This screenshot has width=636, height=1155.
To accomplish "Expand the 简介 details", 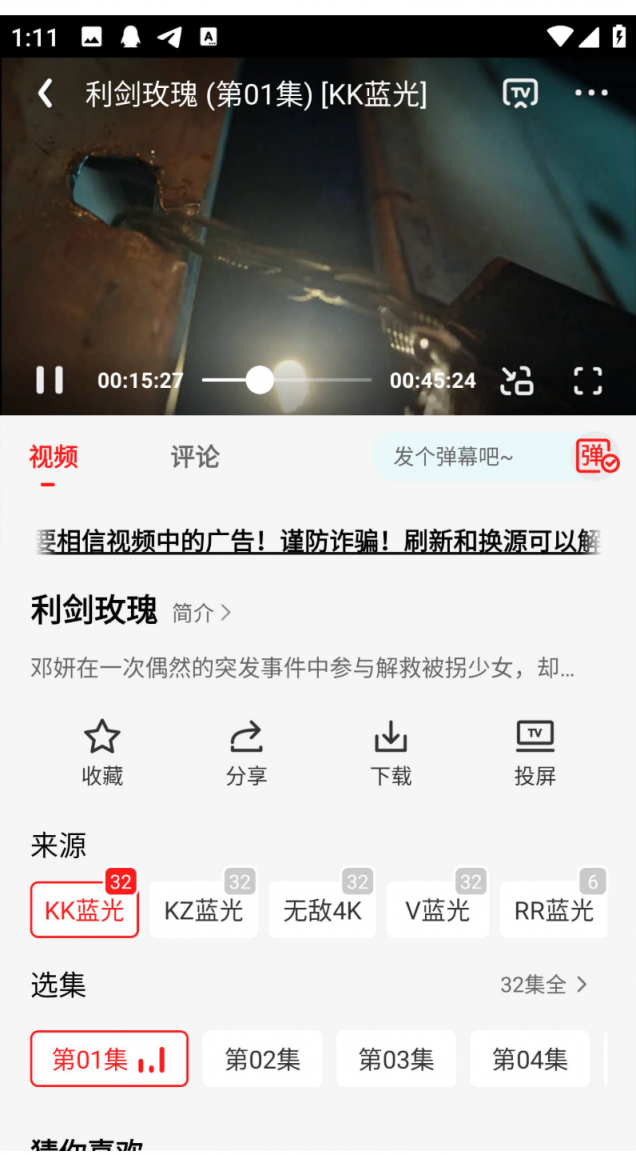I will coord(202,612).
